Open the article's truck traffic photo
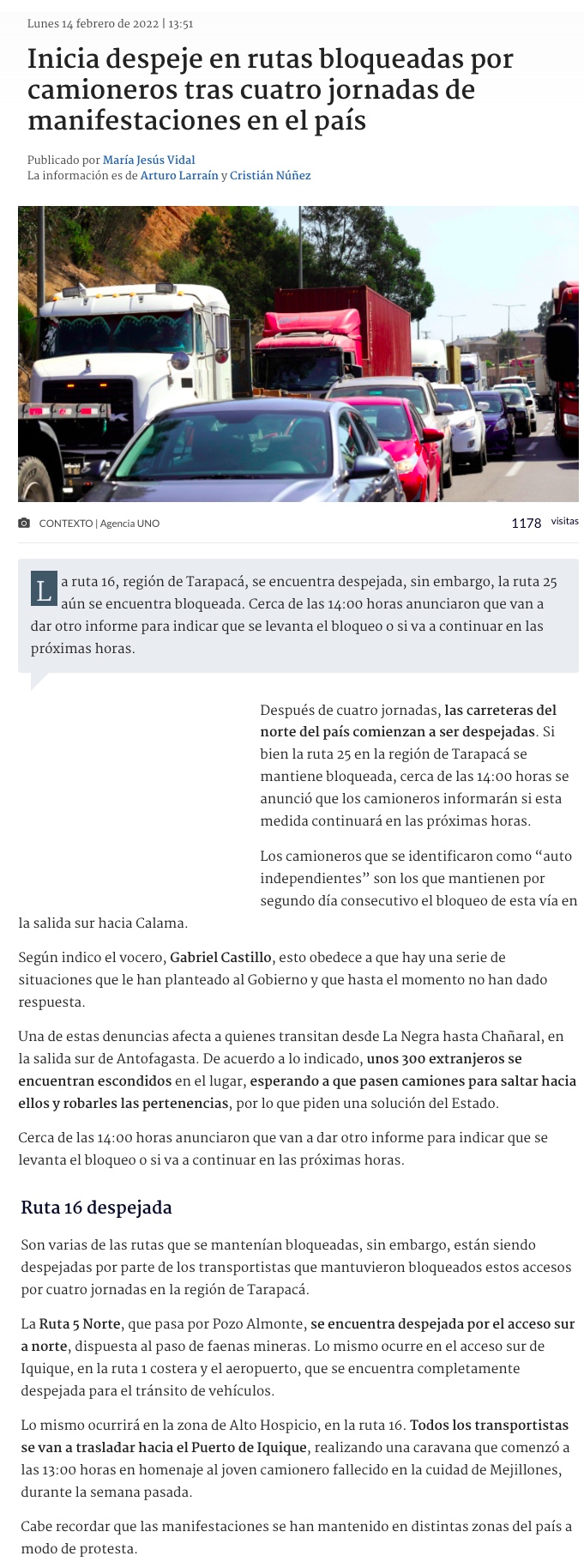 tap(298, 354)
